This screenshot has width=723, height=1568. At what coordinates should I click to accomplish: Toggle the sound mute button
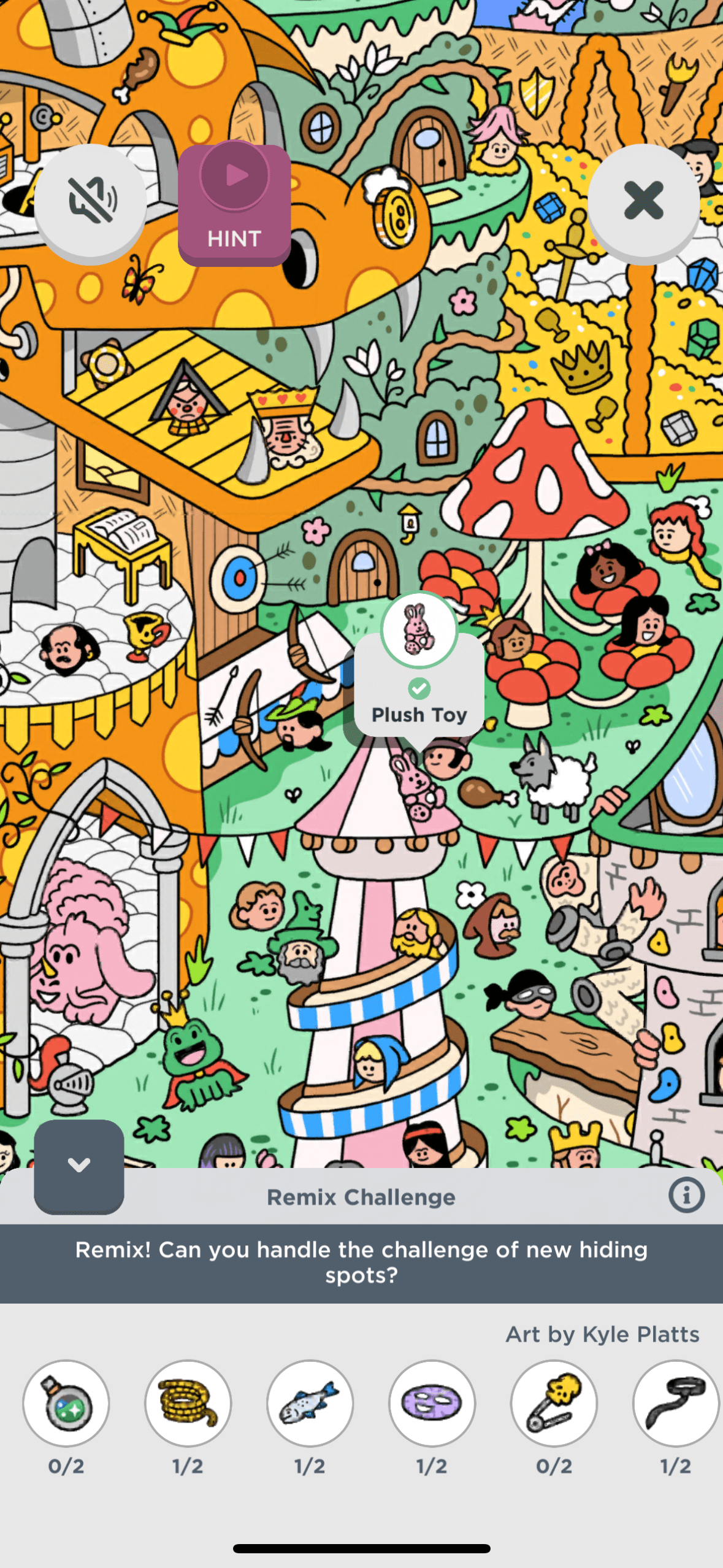point(90,201)
